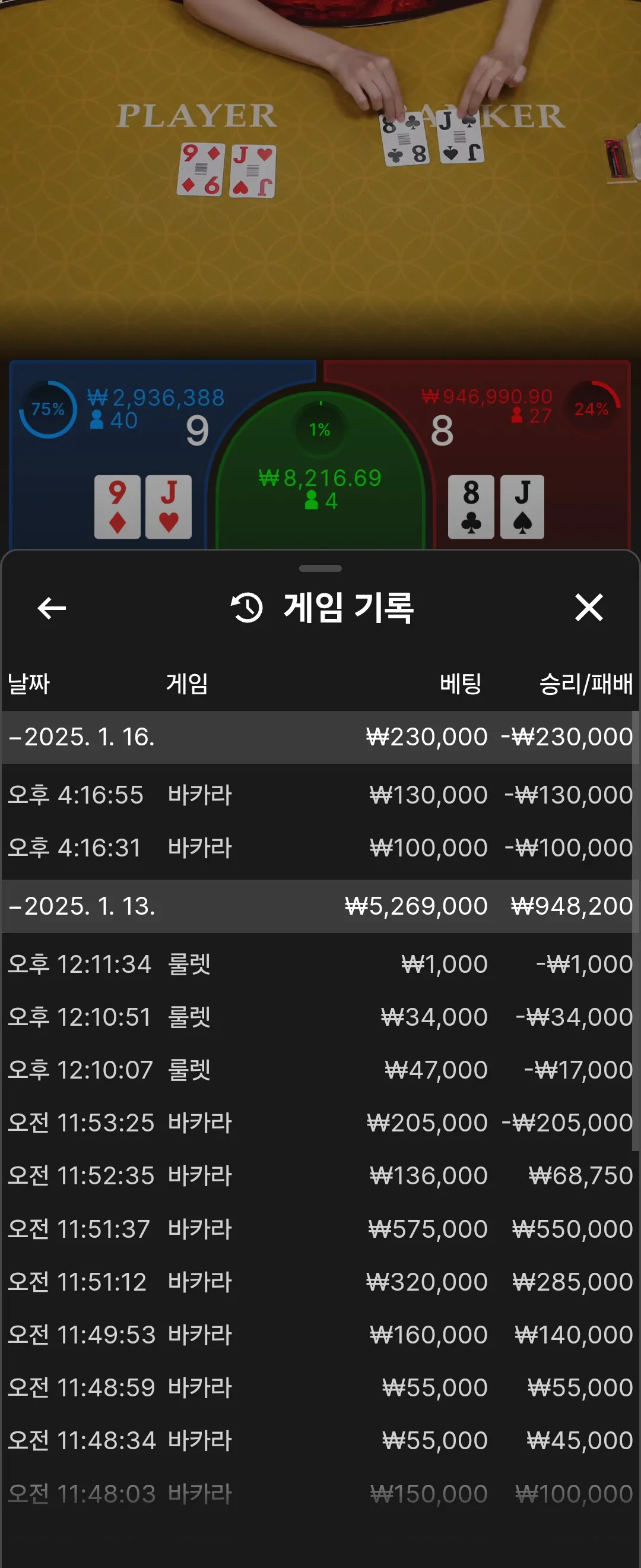Open the 오전 11:48:59 바카라 record
Screen dimensions: 641x1568
click(320, 1388)
